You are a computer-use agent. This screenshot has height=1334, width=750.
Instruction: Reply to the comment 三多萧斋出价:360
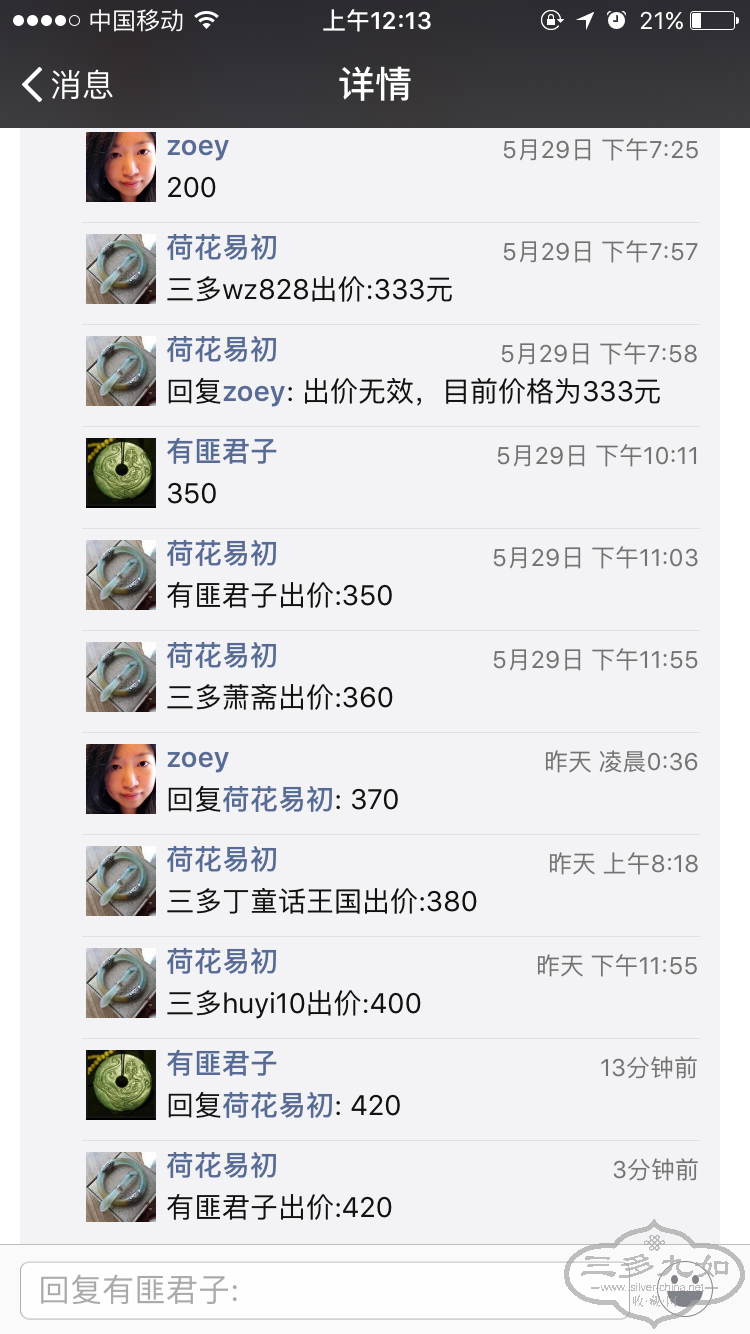[x=280, y=698]
